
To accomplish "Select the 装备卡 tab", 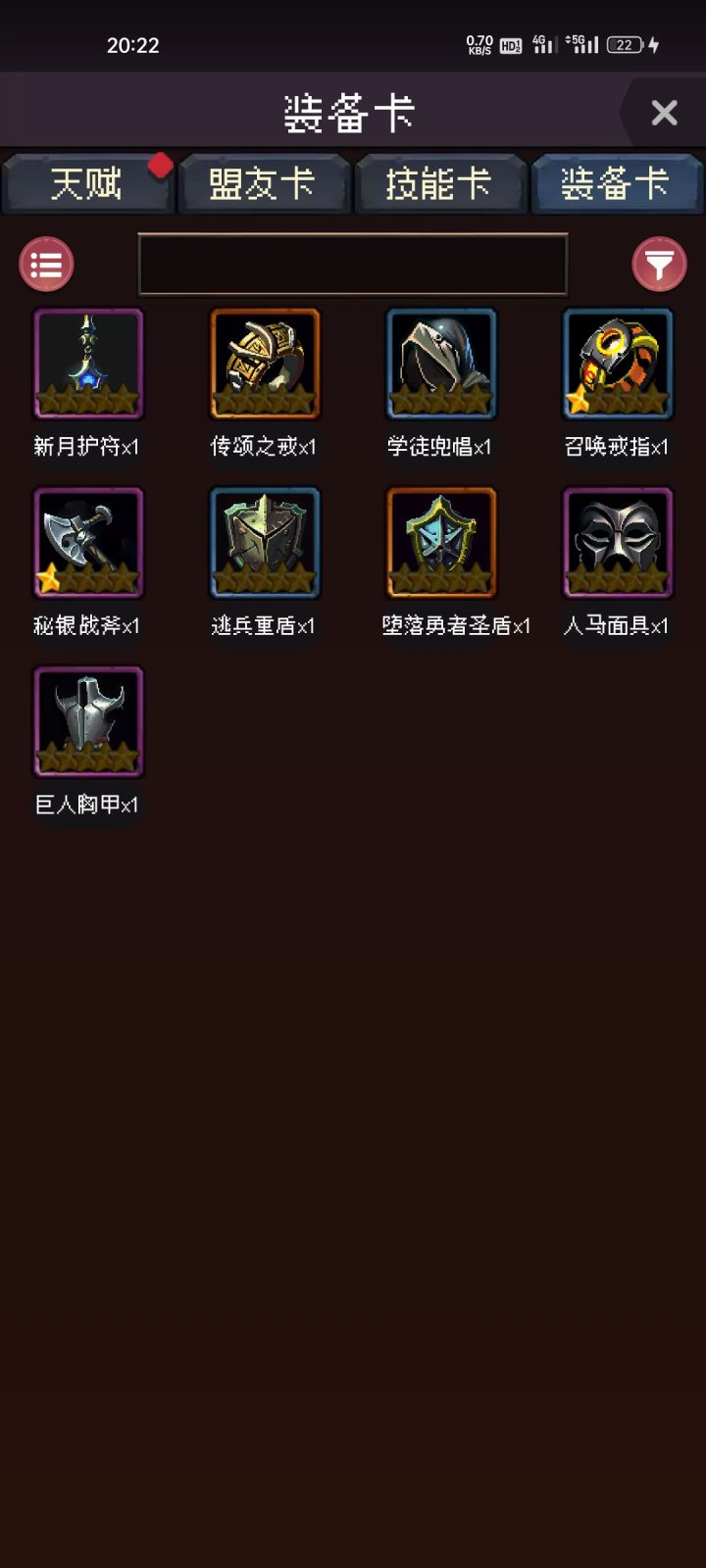I will [617, 184].
